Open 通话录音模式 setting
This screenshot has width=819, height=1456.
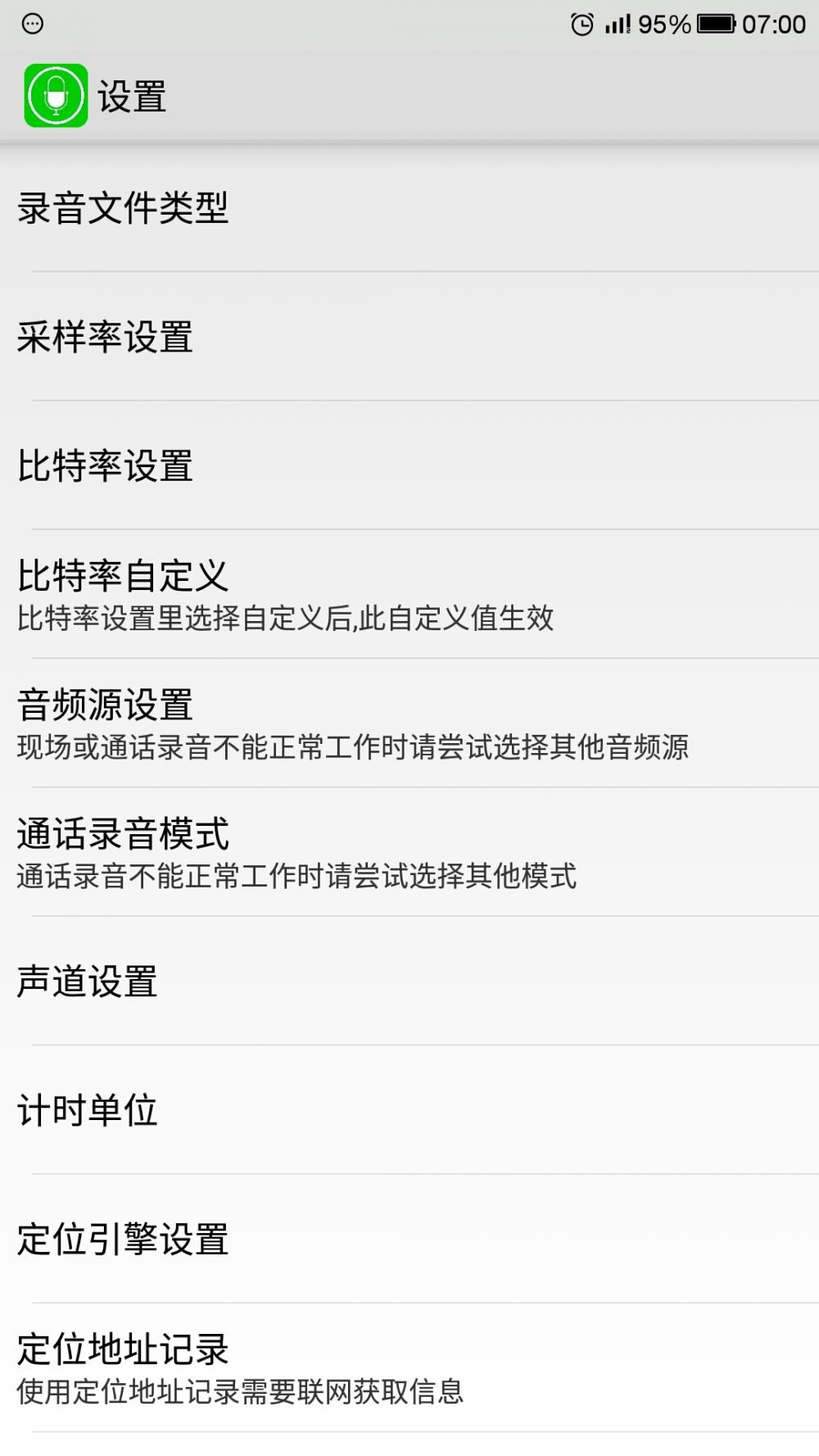[x=409, y=852]
